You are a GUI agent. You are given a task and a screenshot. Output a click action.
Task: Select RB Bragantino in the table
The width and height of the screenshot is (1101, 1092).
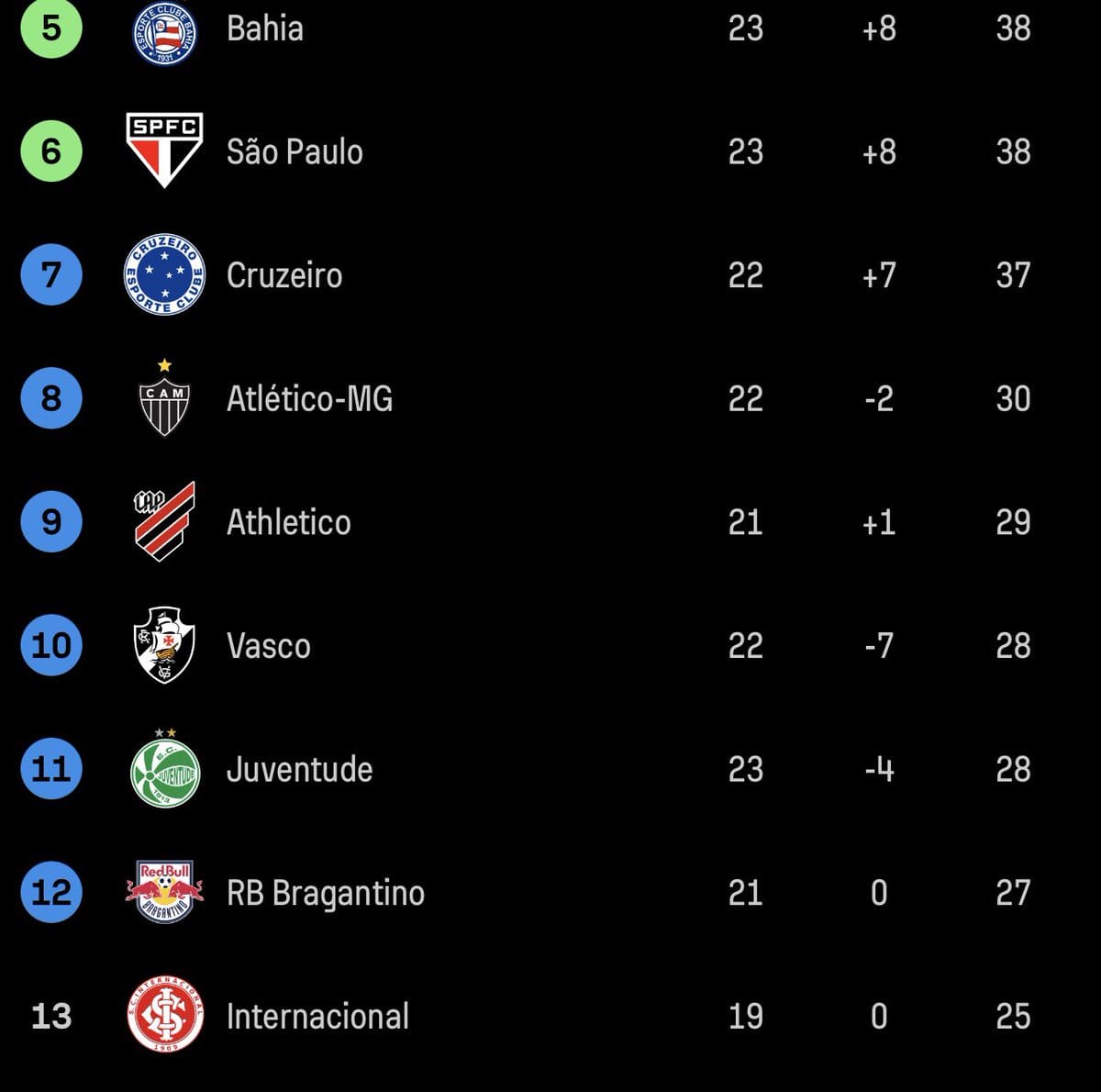[325, 893]
